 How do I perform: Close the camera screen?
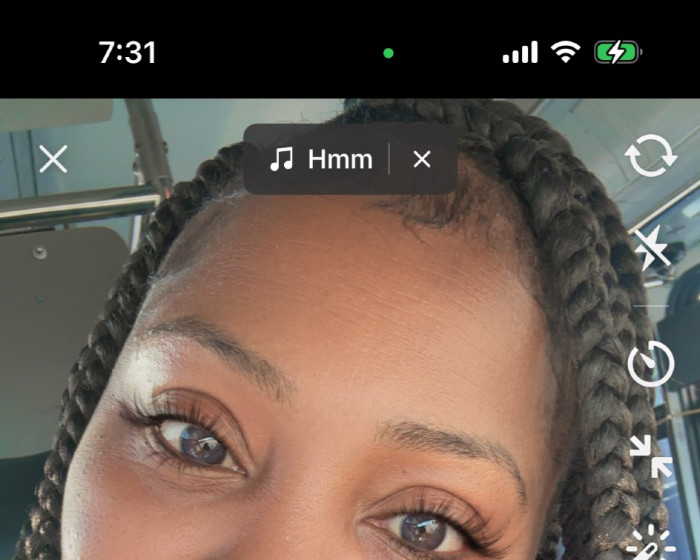53,159
